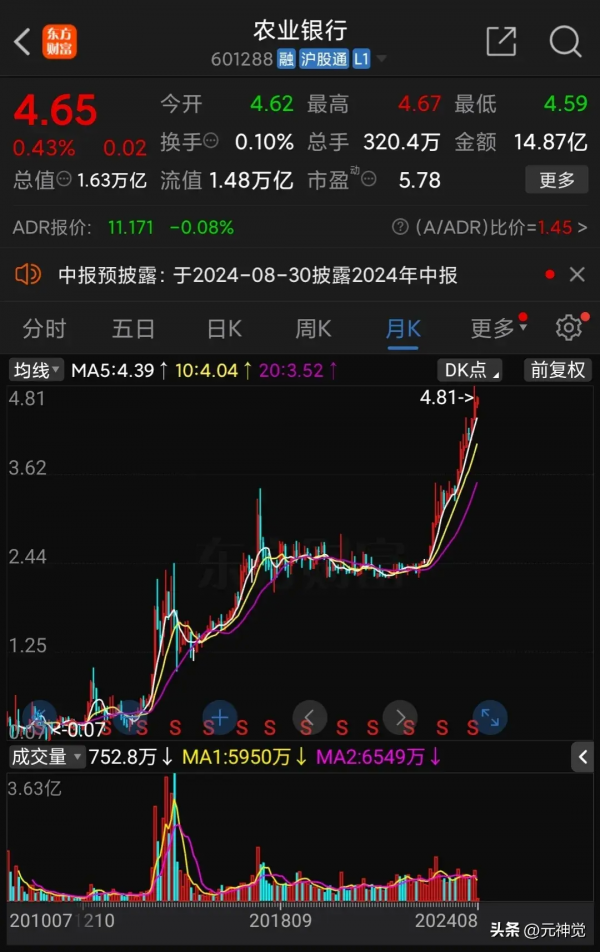Share this stock page
Image resolution: width=600 pixels, height=952 pixels.
[x=501, y=41]
